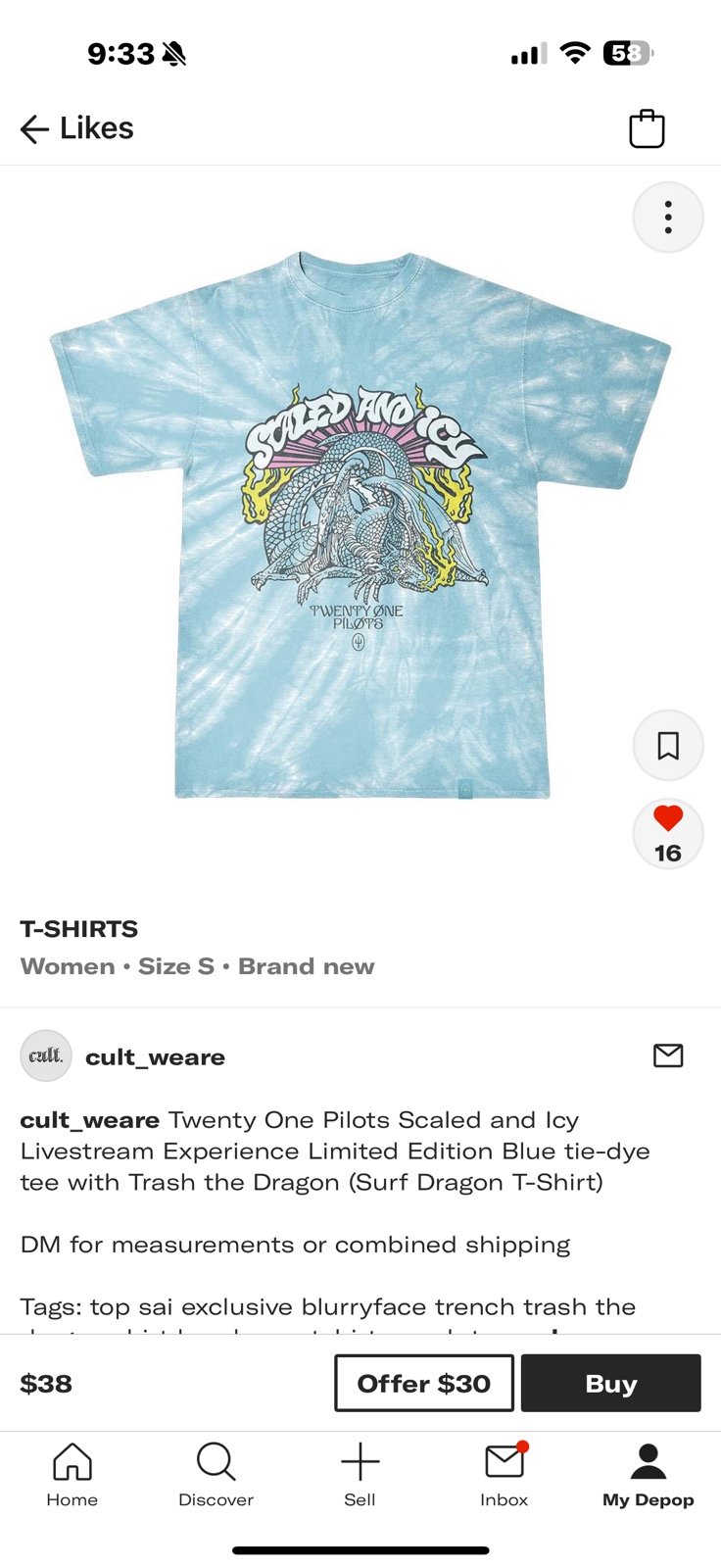Open cult_weare seller profile
721x1568 pixels.
click(155, 1056)
